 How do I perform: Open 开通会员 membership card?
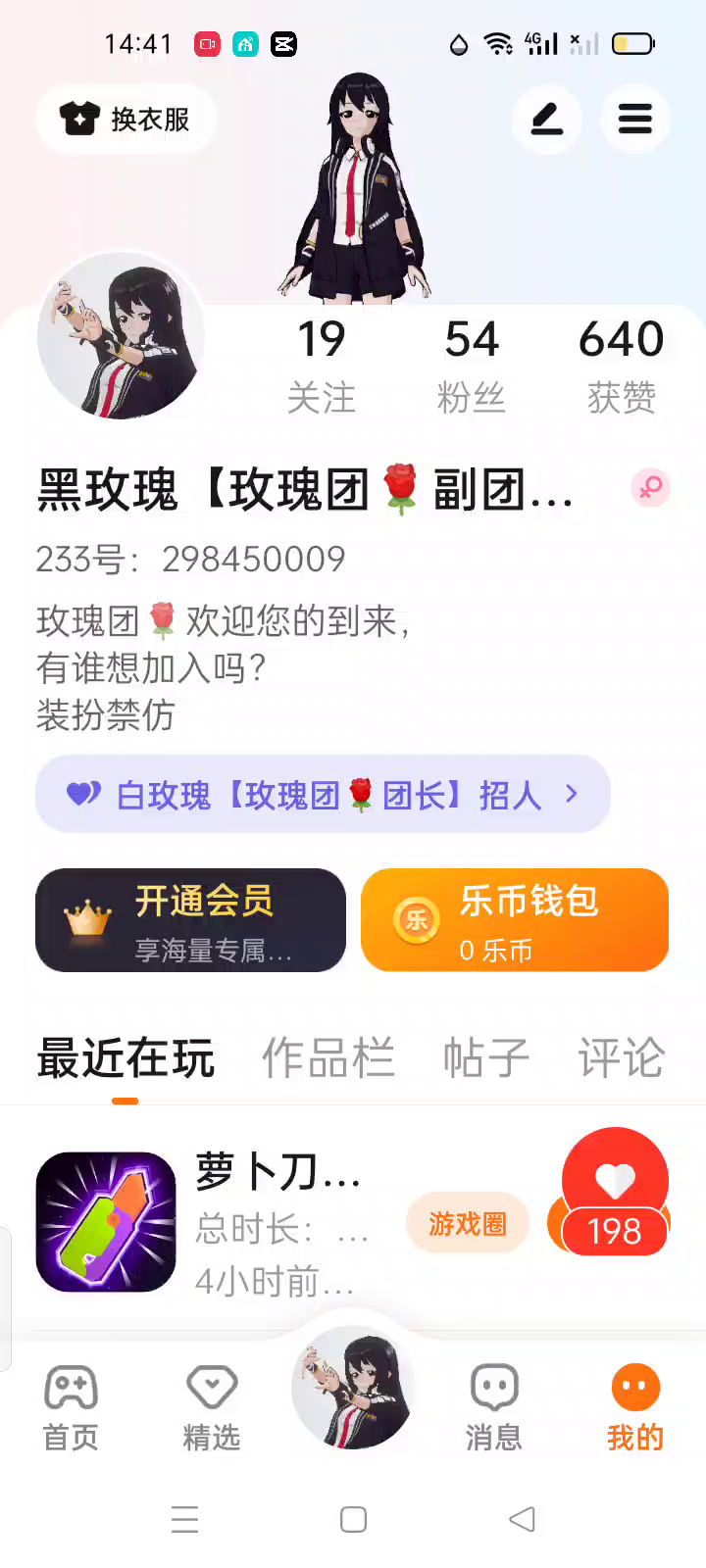(x=191, y=920)
